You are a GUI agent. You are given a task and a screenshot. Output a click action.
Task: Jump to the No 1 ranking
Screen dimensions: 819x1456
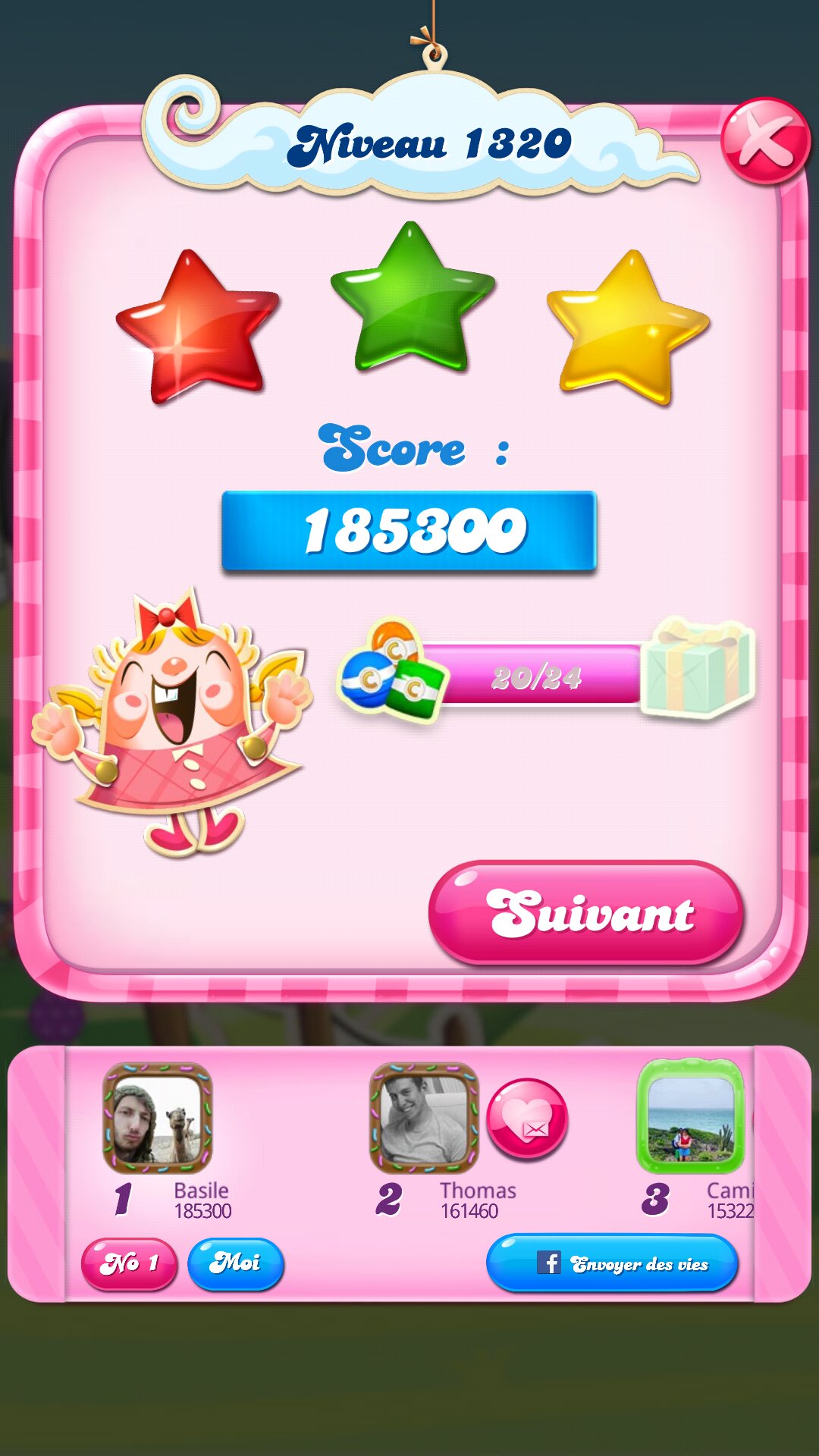click(x=129, y=1263)
